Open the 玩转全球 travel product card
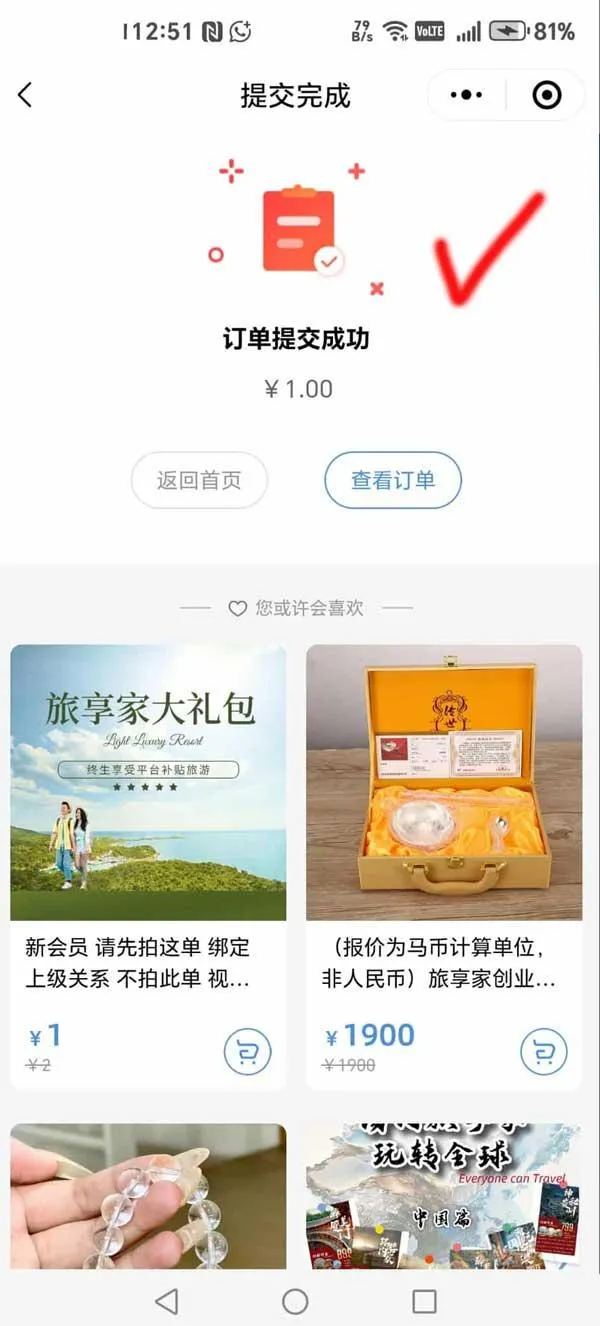600x1326 pixels. [x=443, y=1195]
